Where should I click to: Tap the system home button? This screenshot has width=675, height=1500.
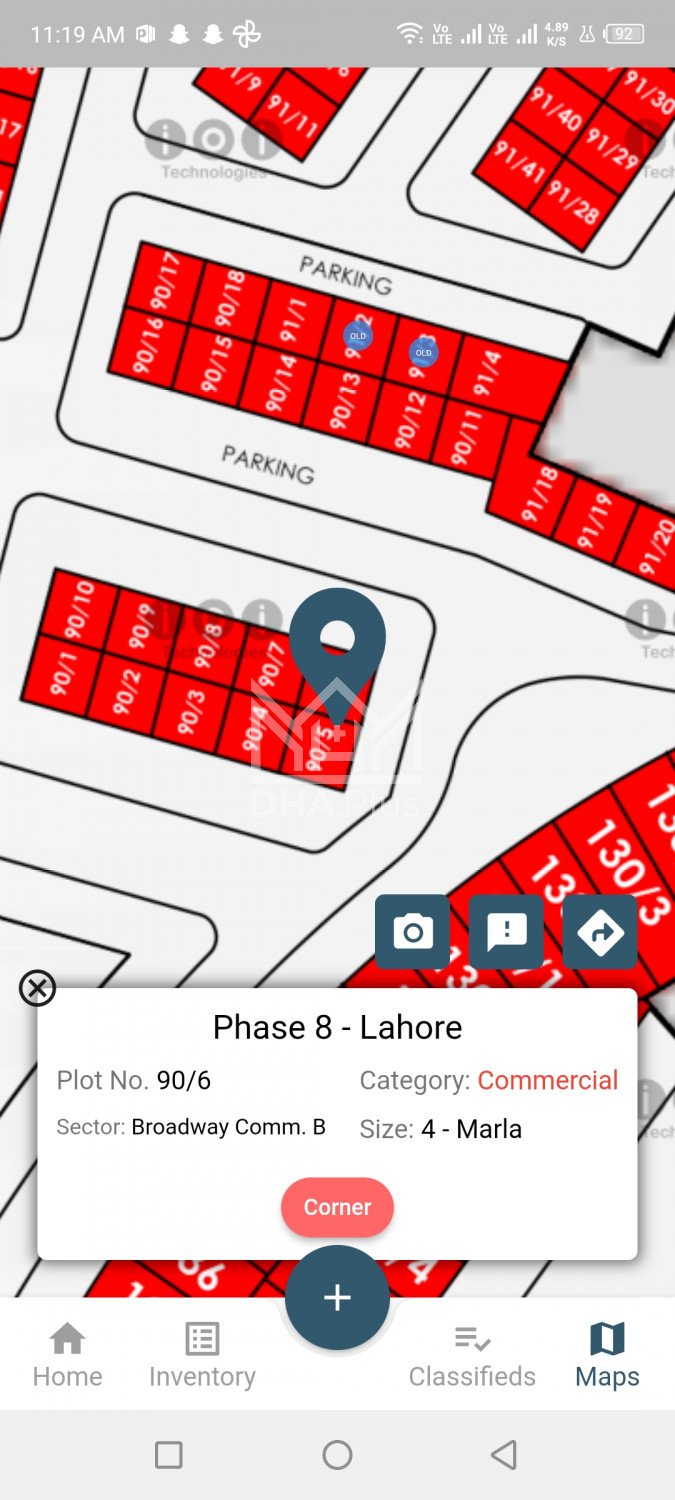pyautogui.click(x=337, y=1454)
